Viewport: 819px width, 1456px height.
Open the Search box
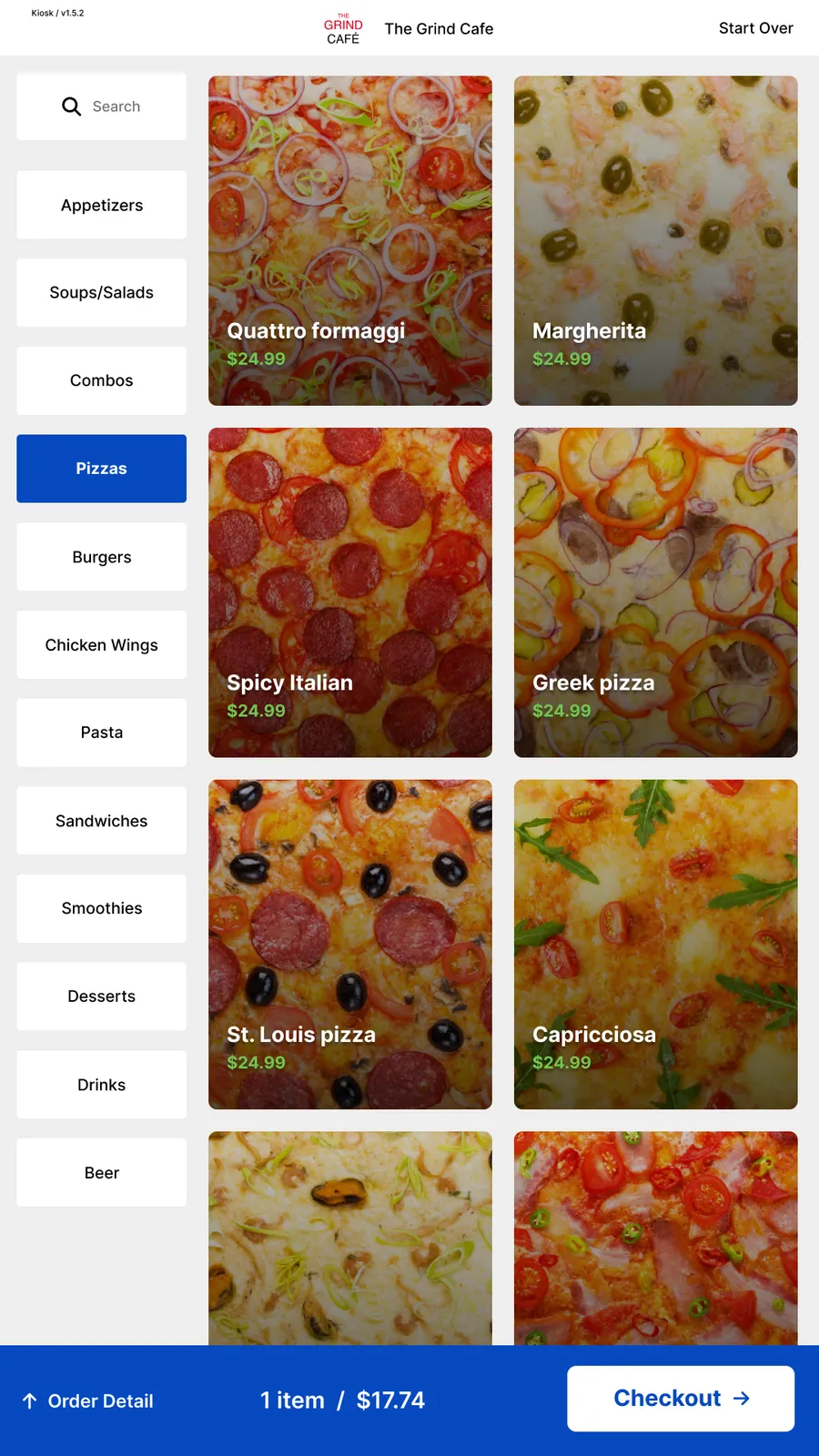tap(101, 106)
